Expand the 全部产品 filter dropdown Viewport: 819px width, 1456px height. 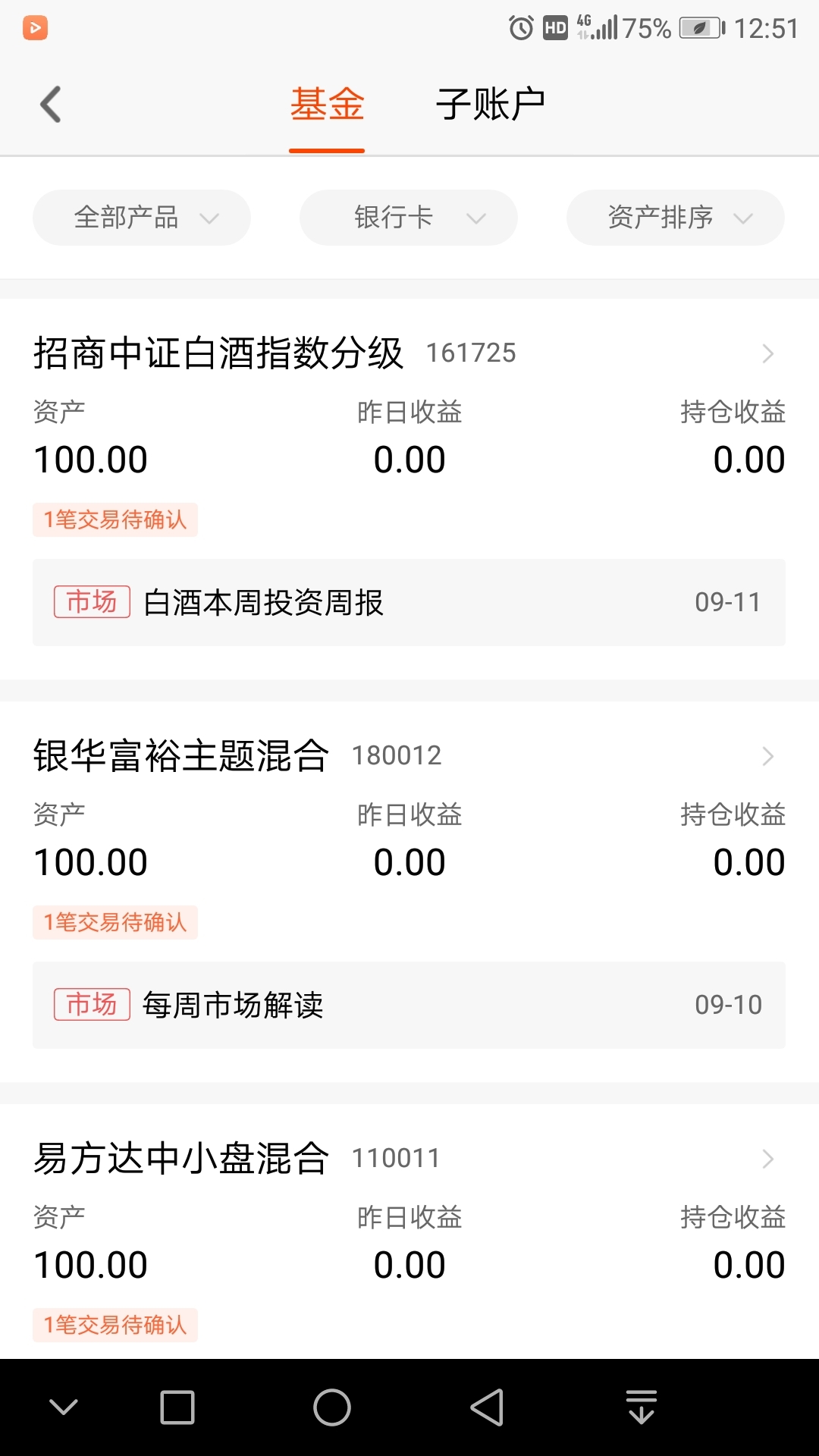click(x=142, y=218)
